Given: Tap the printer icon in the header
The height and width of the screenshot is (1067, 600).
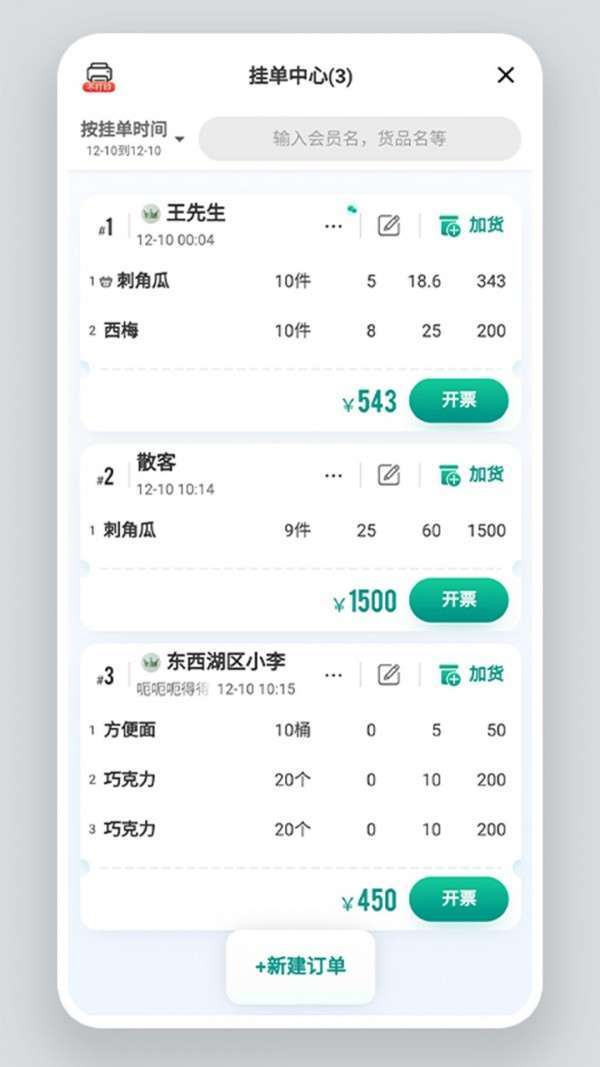Looking at the screenshot, I should (x=99, y=76).
